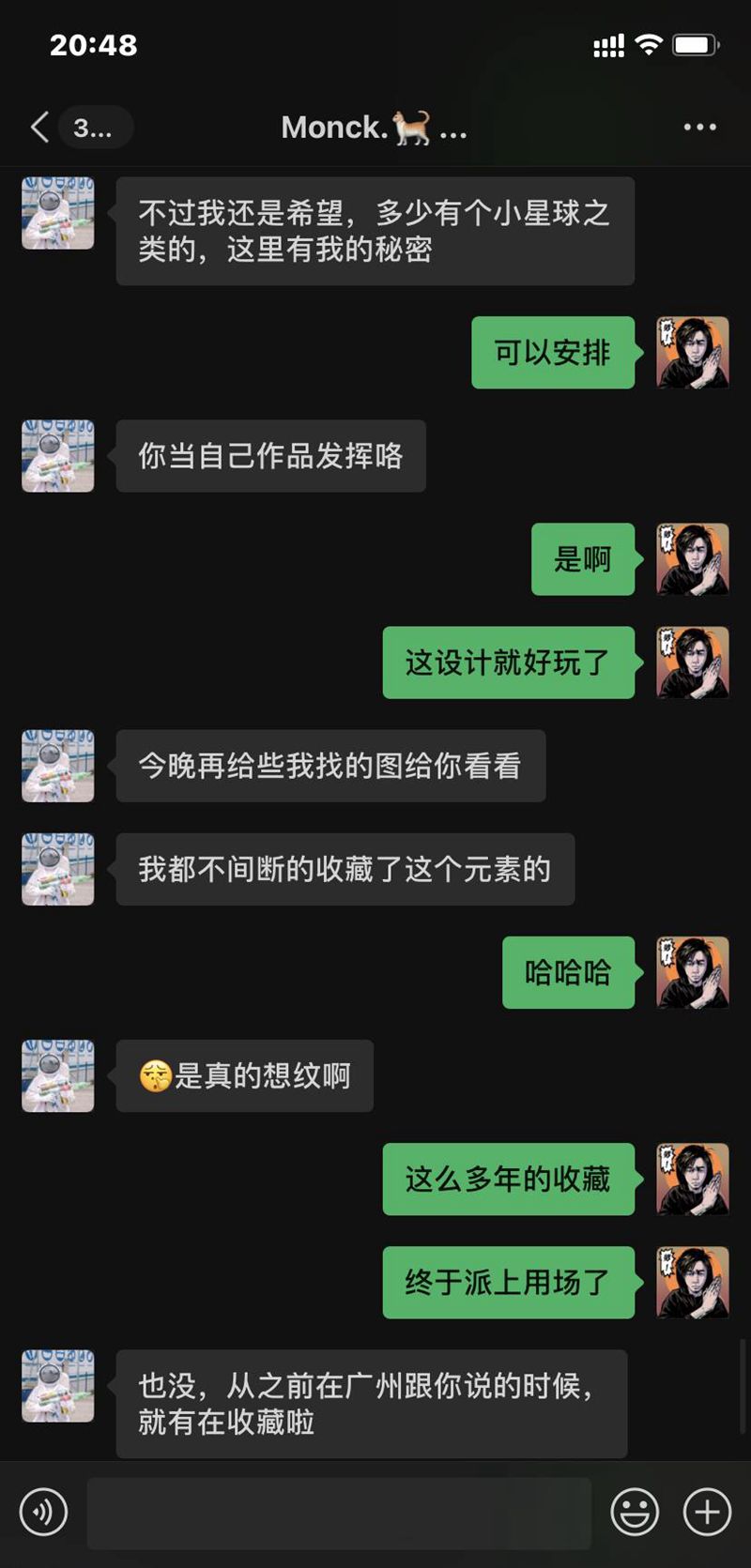Viewport: 751px width, 1568px height.
Task: Open the plus attachments menu
Action: pos(707,1512)
